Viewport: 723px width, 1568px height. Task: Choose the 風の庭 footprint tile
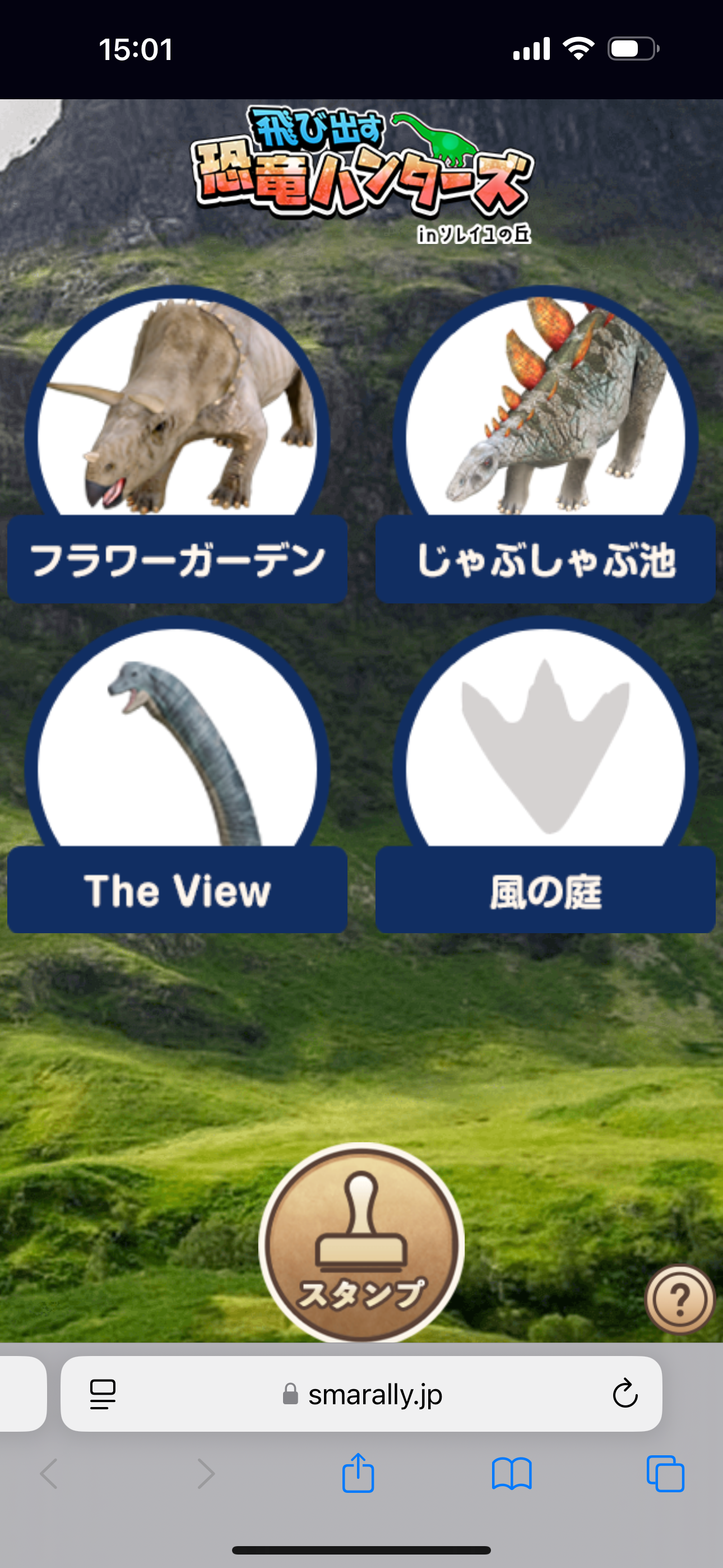pyautogui.click(x=545, y=774)
